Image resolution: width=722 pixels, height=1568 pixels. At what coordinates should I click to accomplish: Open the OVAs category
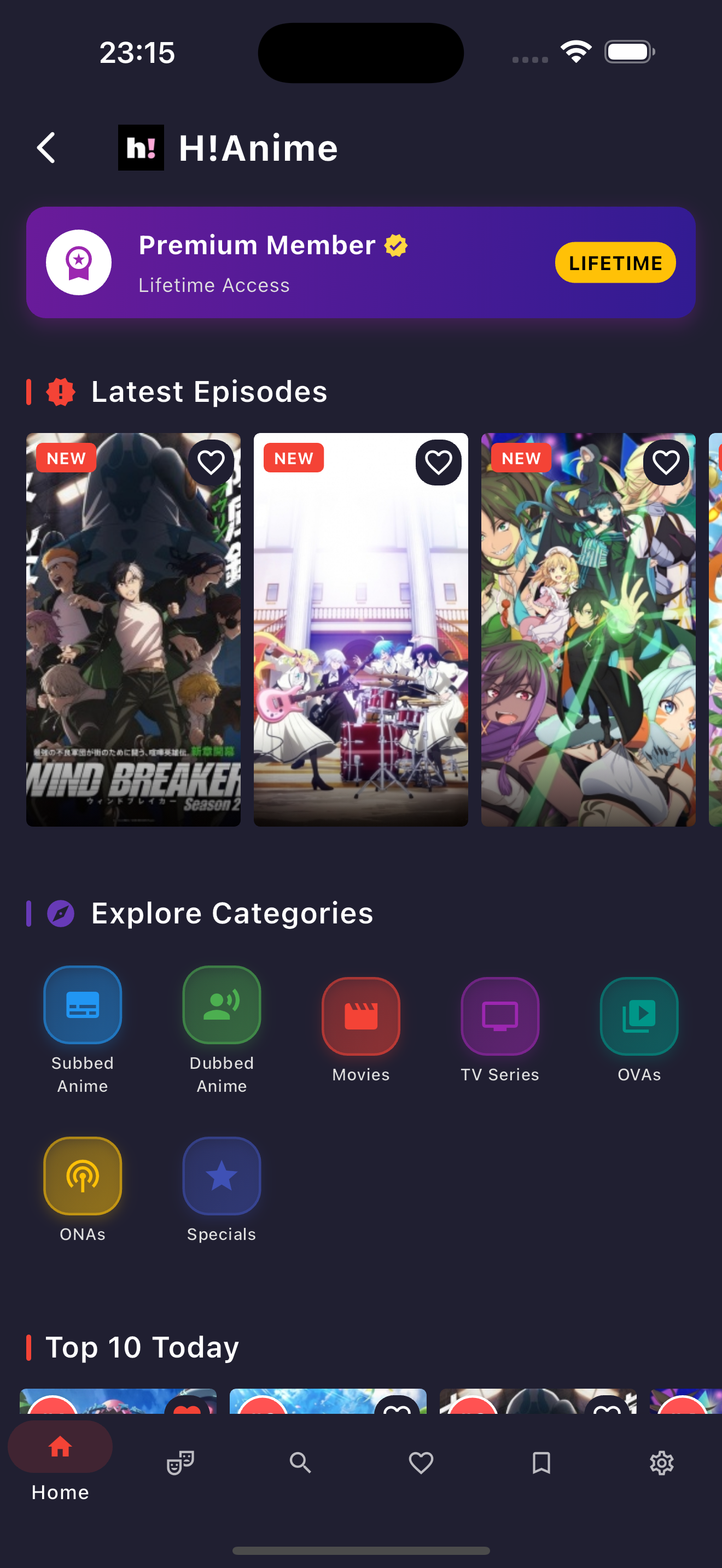click(x=639, y=1016)
